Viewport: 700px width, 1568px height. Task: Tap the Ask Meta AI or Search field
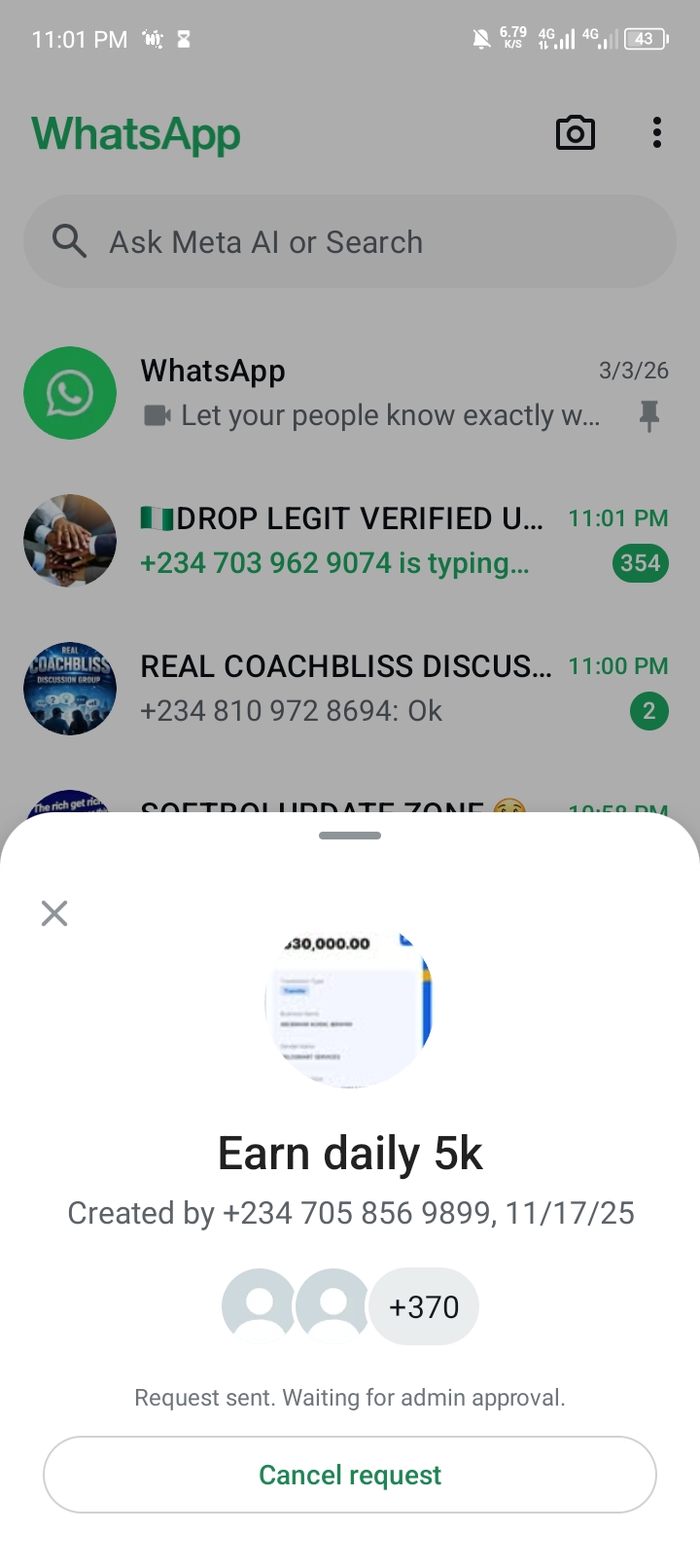coord(350,241)
